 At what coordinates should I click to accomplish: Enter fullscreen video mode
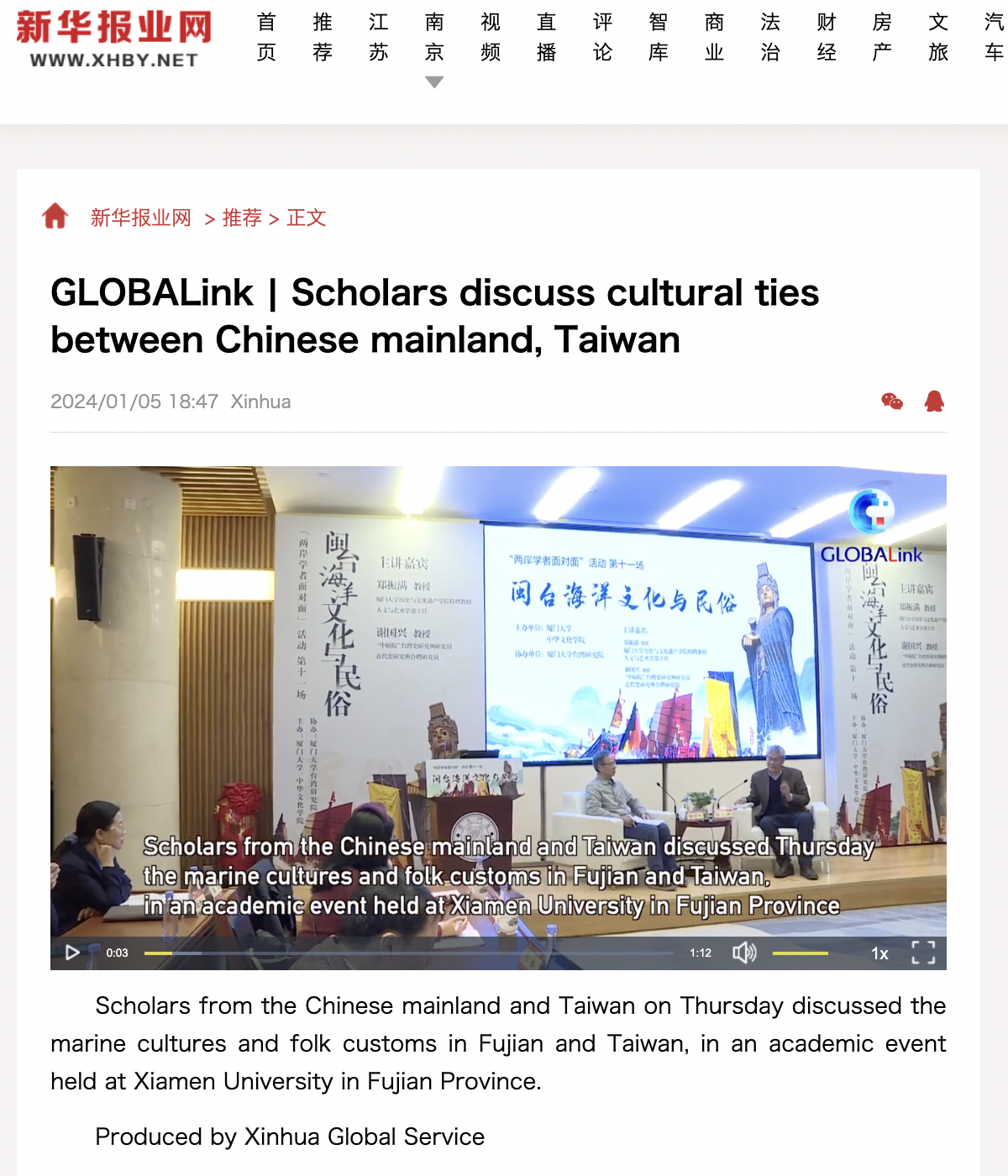[923, 953]
